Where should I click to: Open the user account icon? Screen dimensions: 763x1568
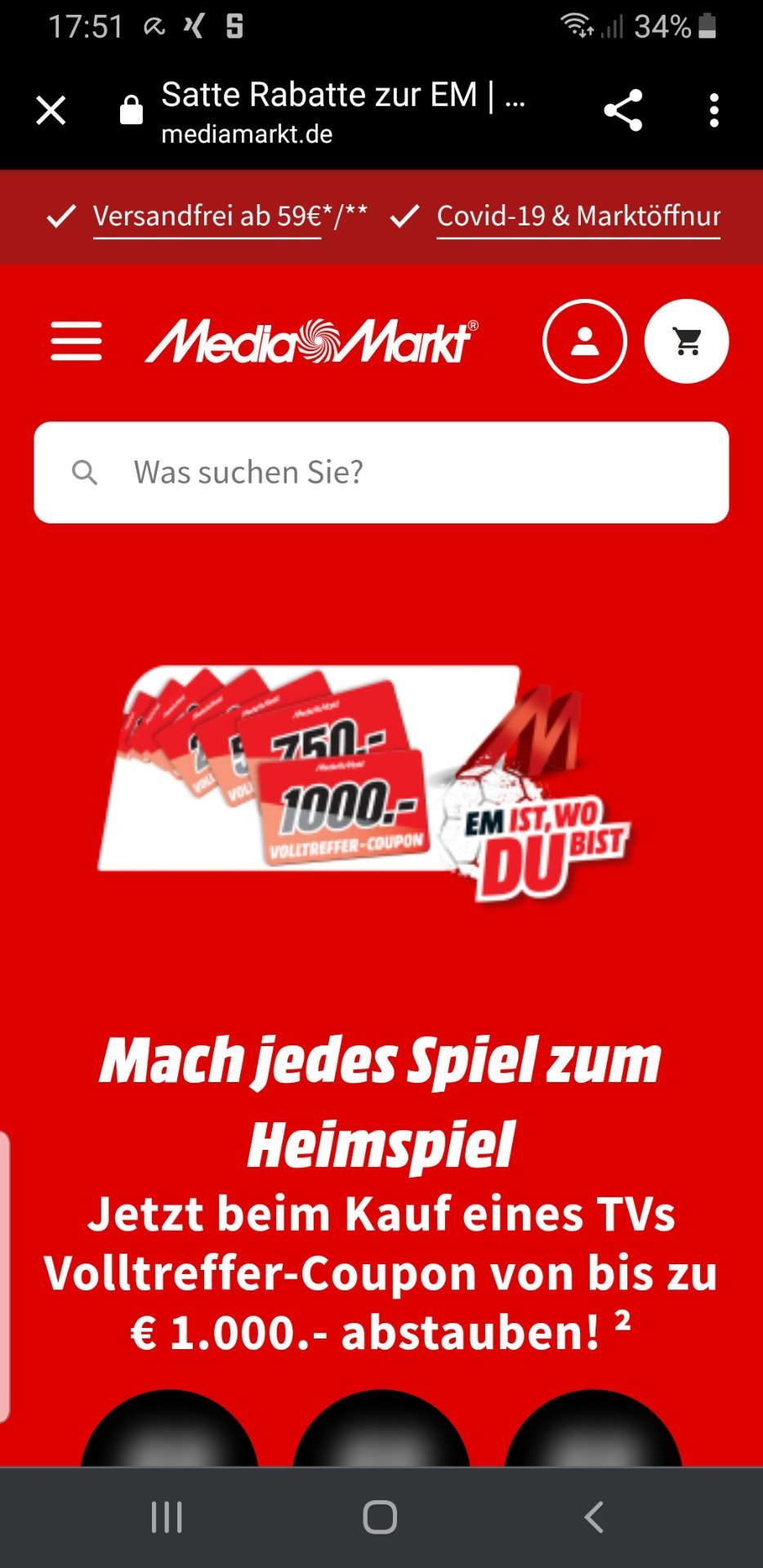coord(585,341)
